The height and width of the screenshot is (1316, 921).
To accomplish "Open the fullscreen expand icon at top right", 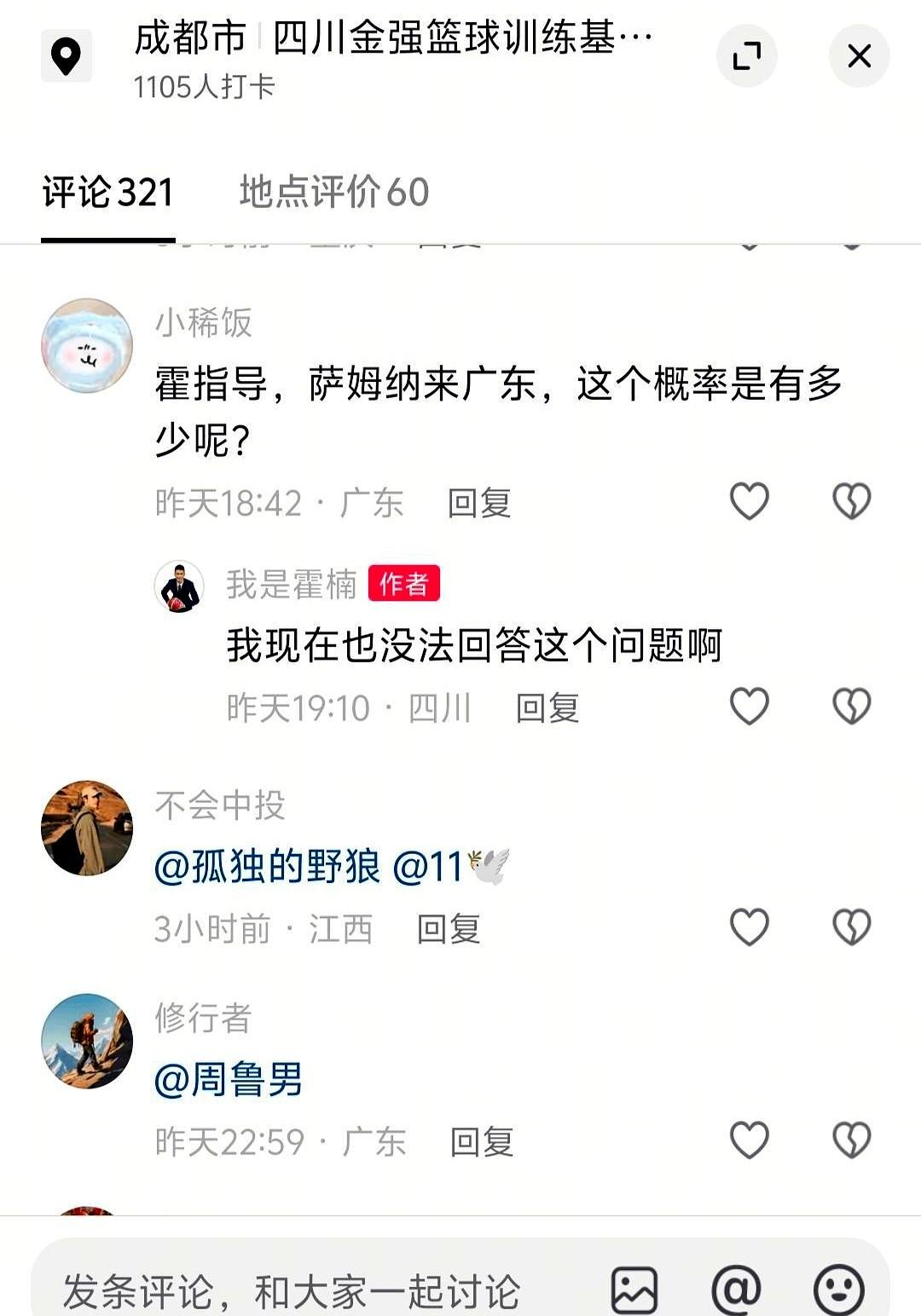I will (746, 55).
